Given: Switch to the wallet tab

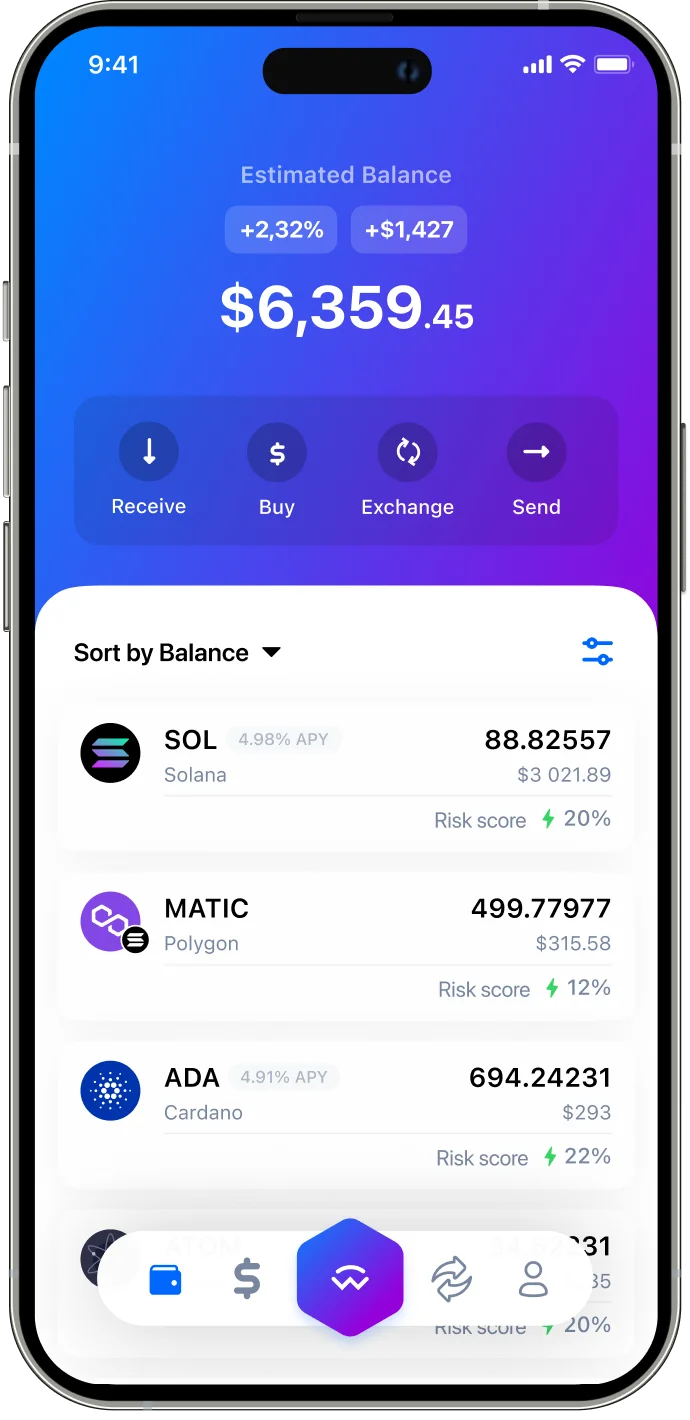Looking at the screenshot, I should coord(166,1279).
